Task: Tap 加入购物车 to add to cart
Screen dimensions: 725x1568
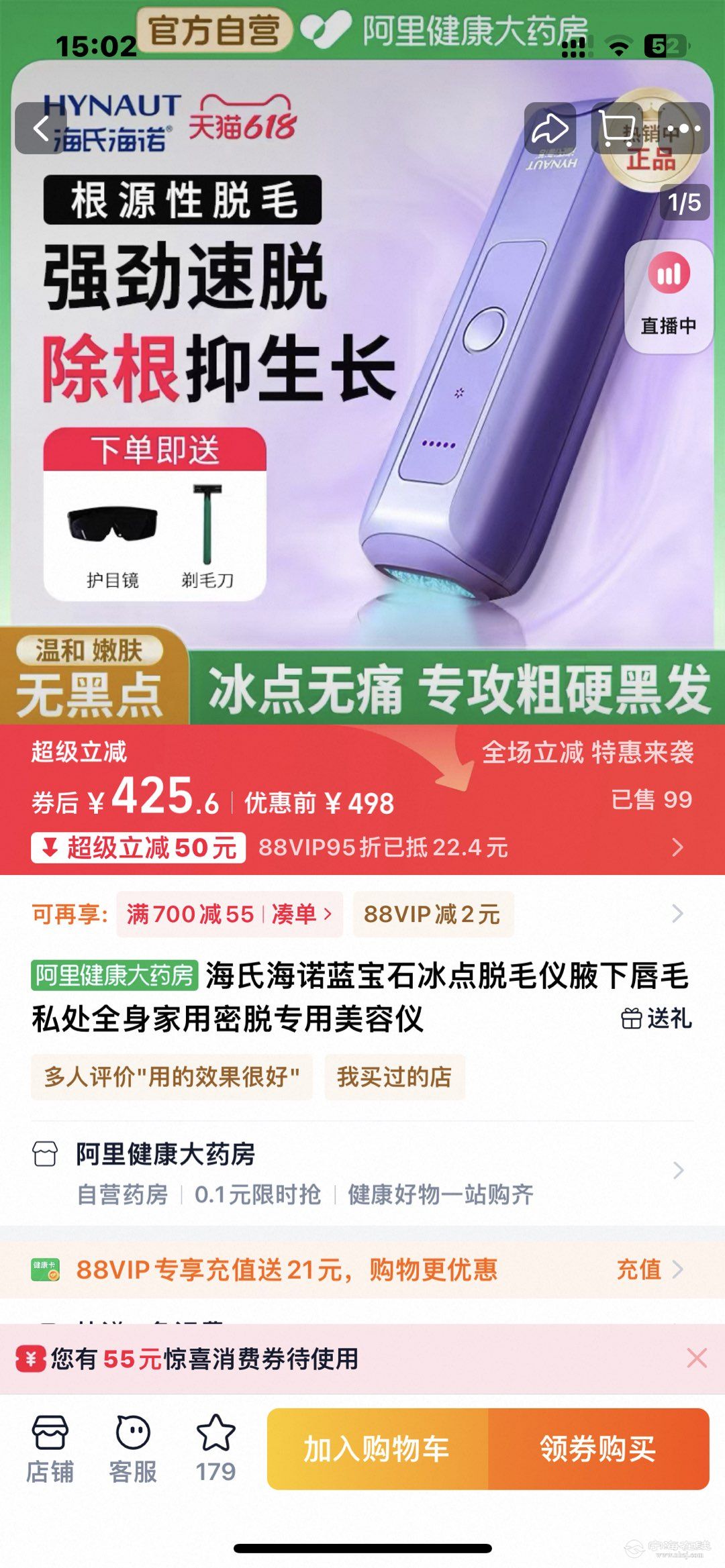Action: [x=377, y=1449]
